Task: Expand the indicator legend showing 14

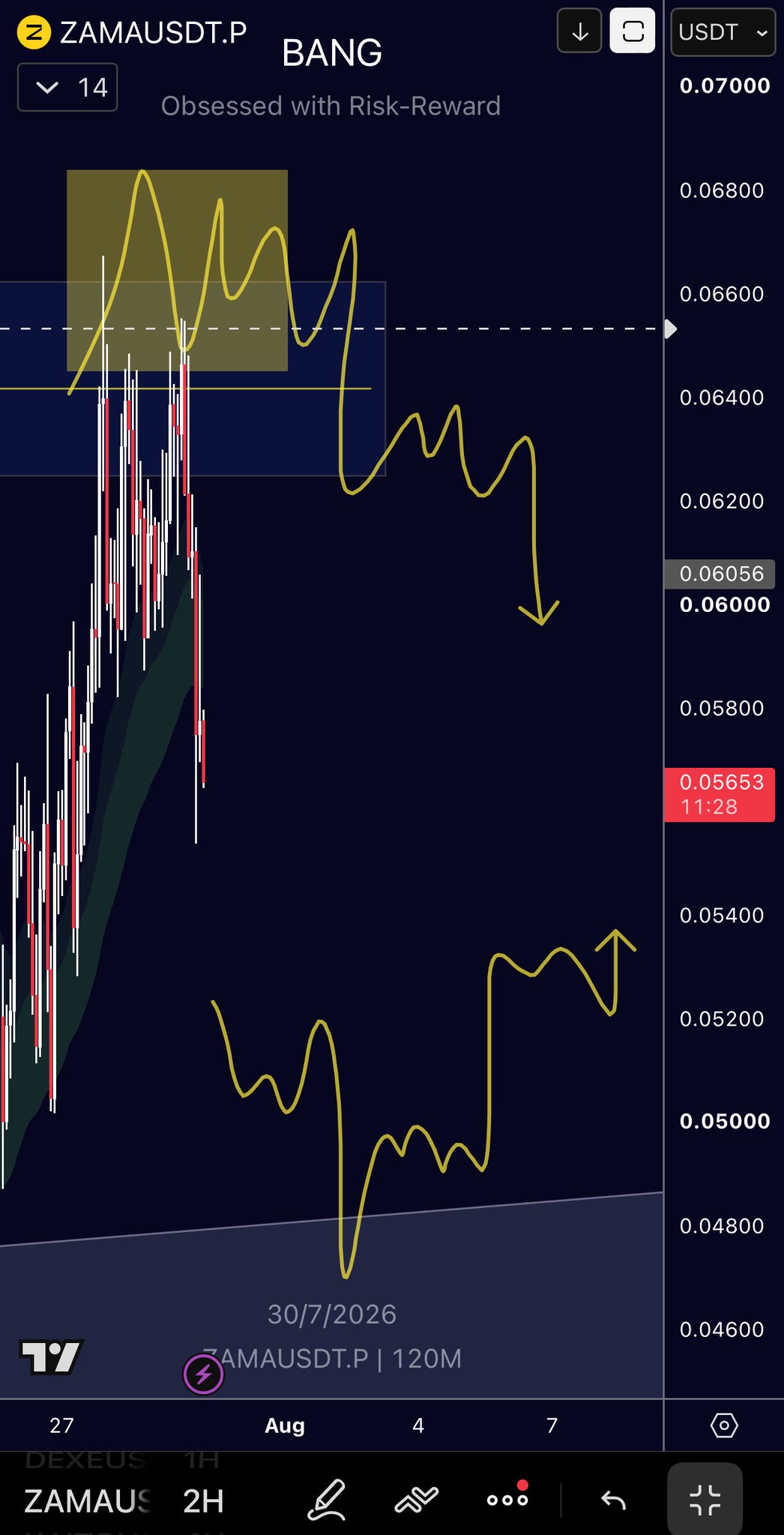Action: [67, 88]
